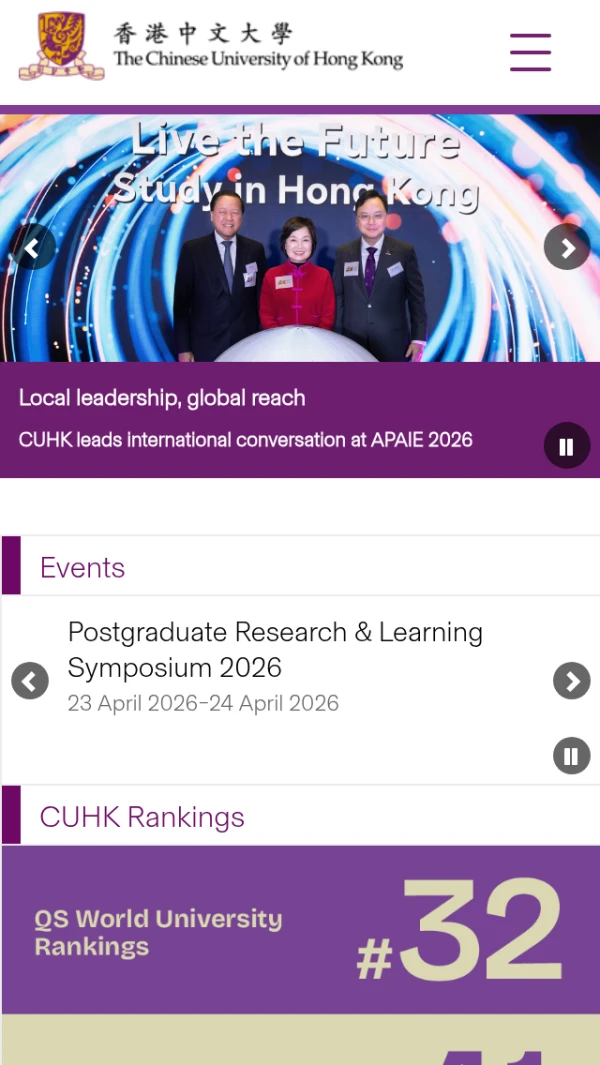Go to the CUHK homepage via the logo

pyautogui.click(x=210, y=47)
